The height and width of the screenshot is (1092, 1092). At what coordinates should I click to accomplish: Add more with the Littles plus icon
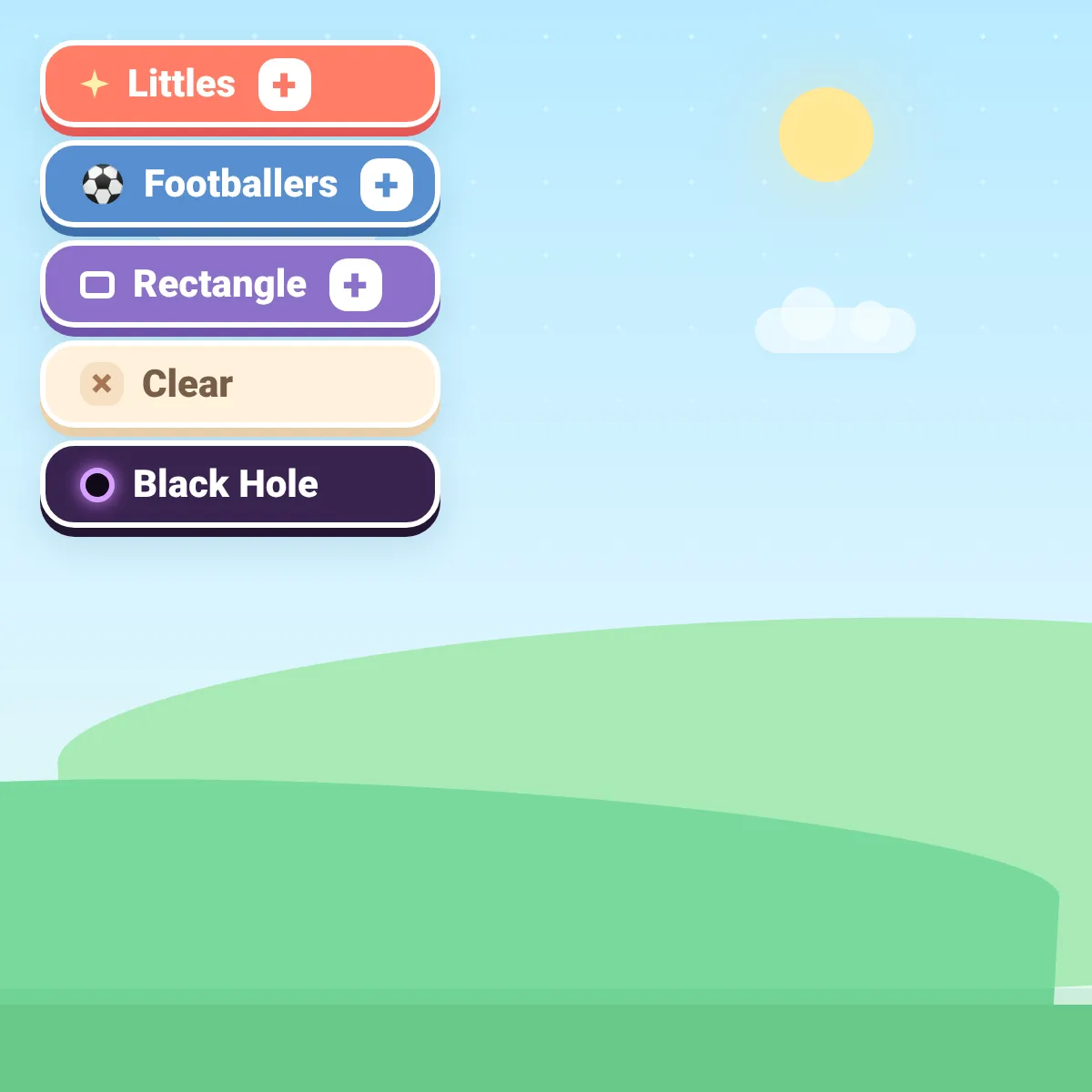click(285, 85)
